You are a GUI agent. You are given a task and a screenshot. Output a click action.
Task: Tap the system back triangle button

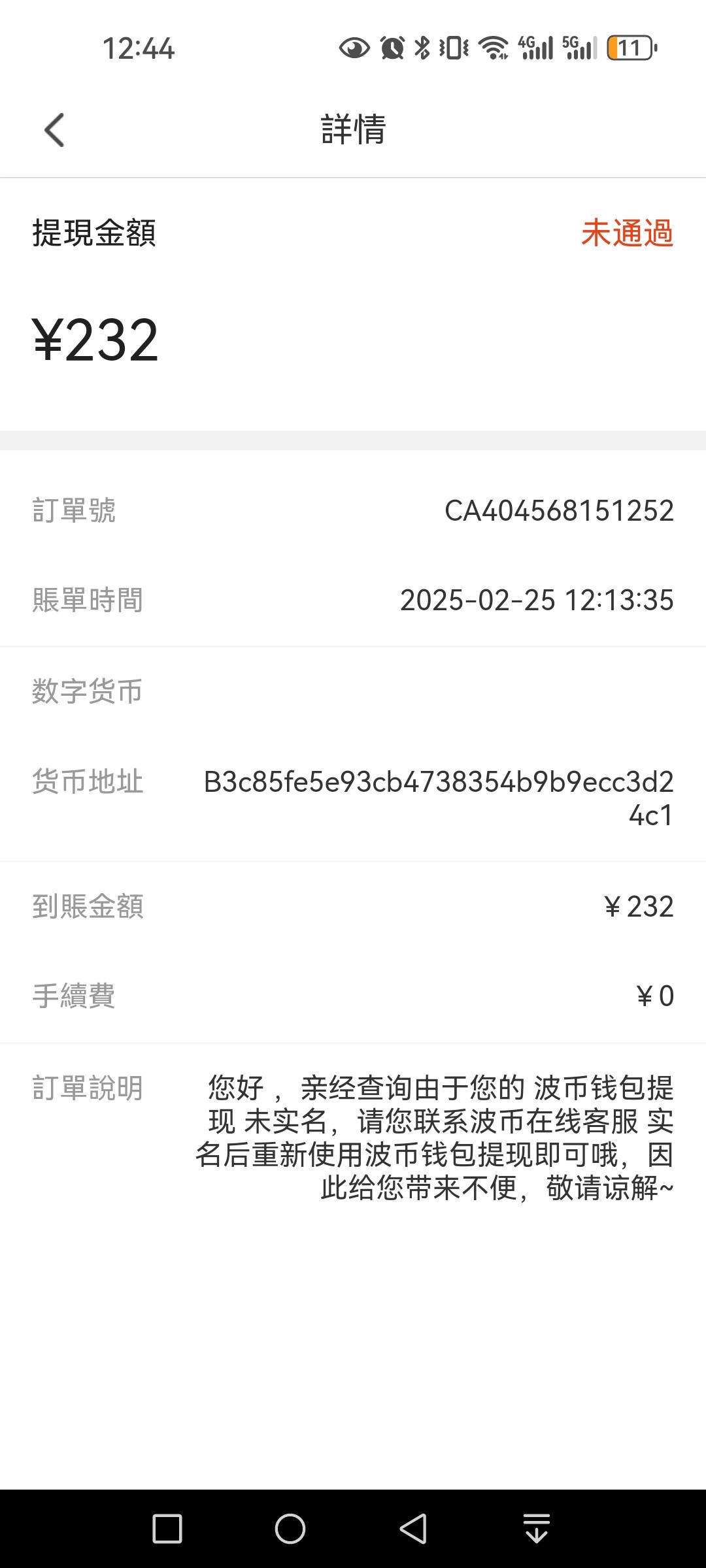click(413, 1529)
